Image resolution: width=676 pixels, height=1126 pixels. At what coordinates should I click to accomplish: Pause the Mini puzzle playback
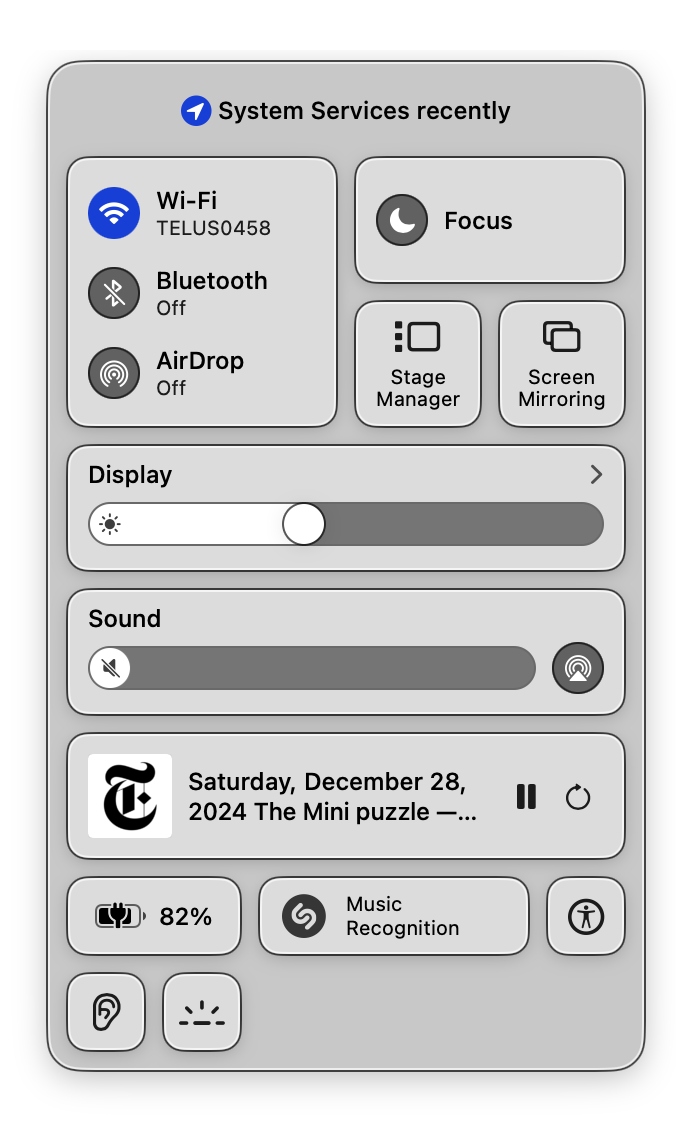pos(526,796)
